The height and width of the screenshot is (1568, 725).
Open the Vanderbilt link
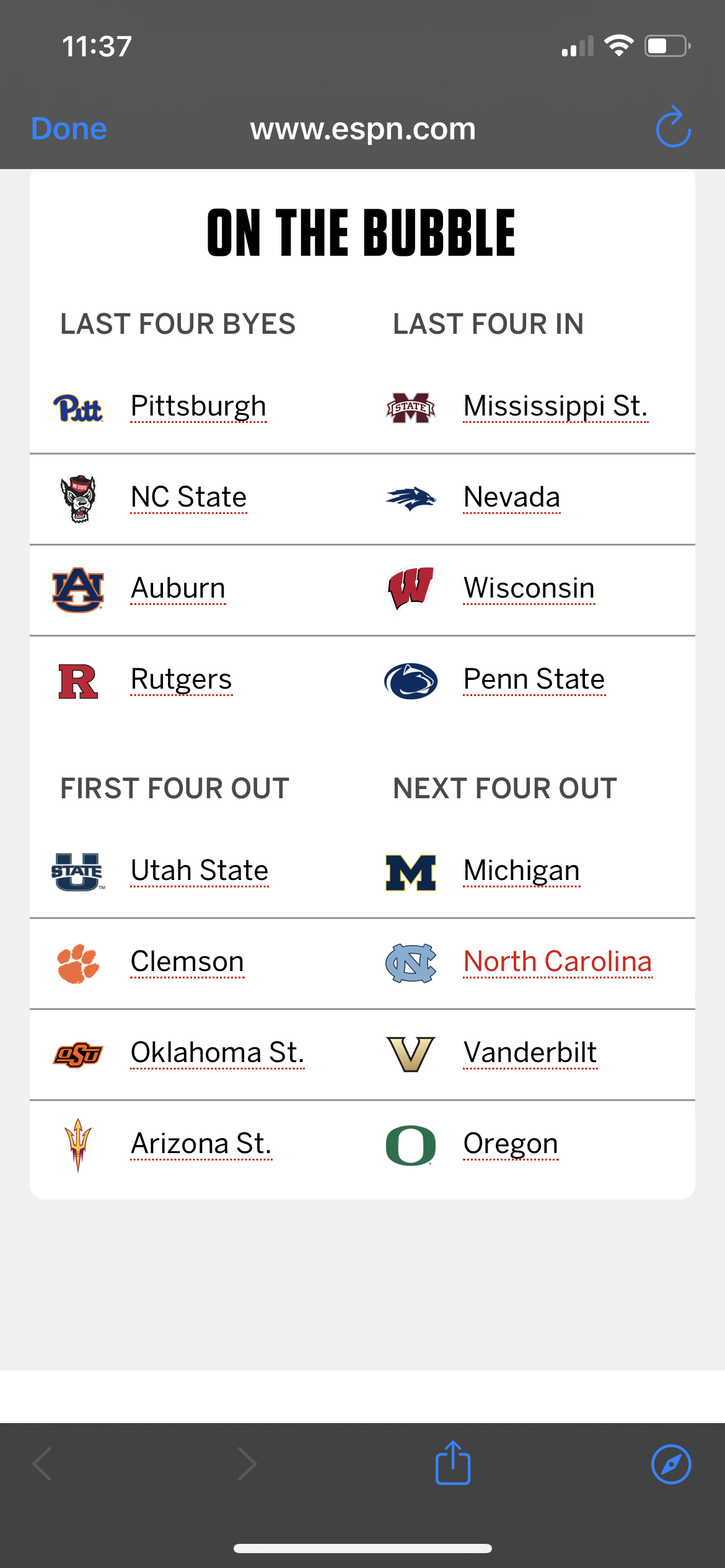pyautogui.click(x=530, y=1053)
